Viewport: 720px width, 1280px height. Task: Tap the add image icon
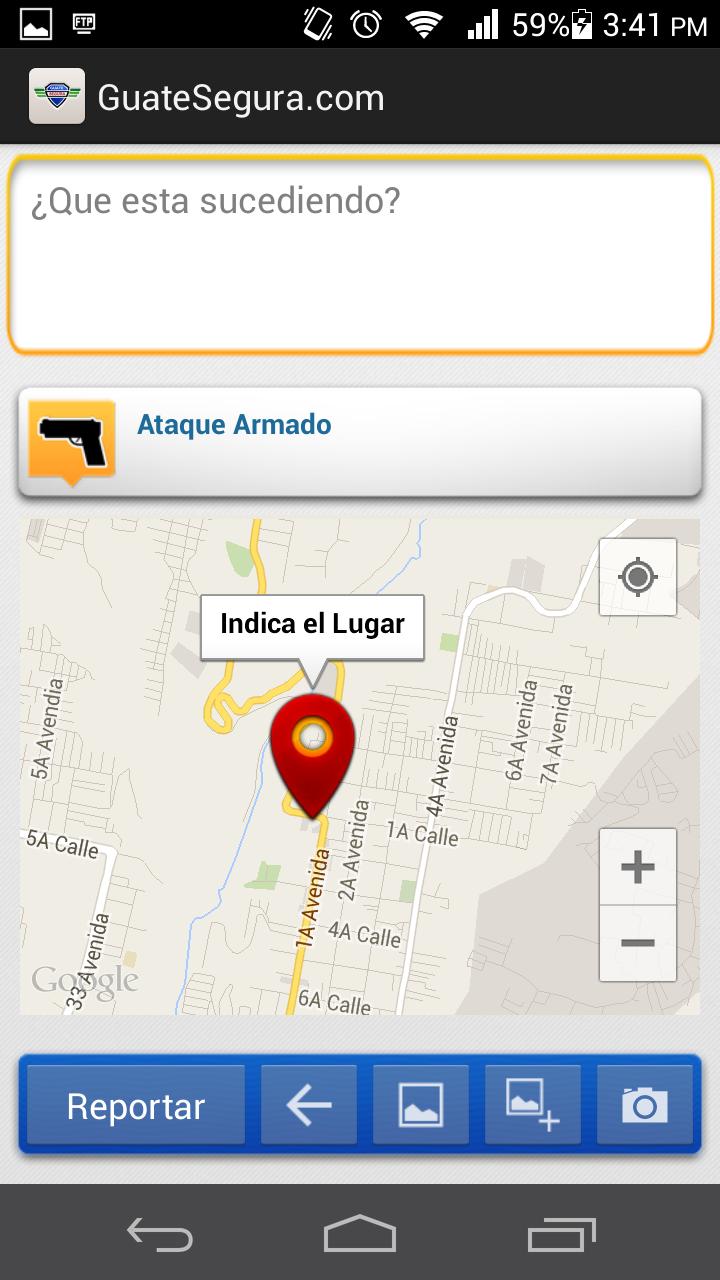pyautogui.click(x=532, y=1105)
